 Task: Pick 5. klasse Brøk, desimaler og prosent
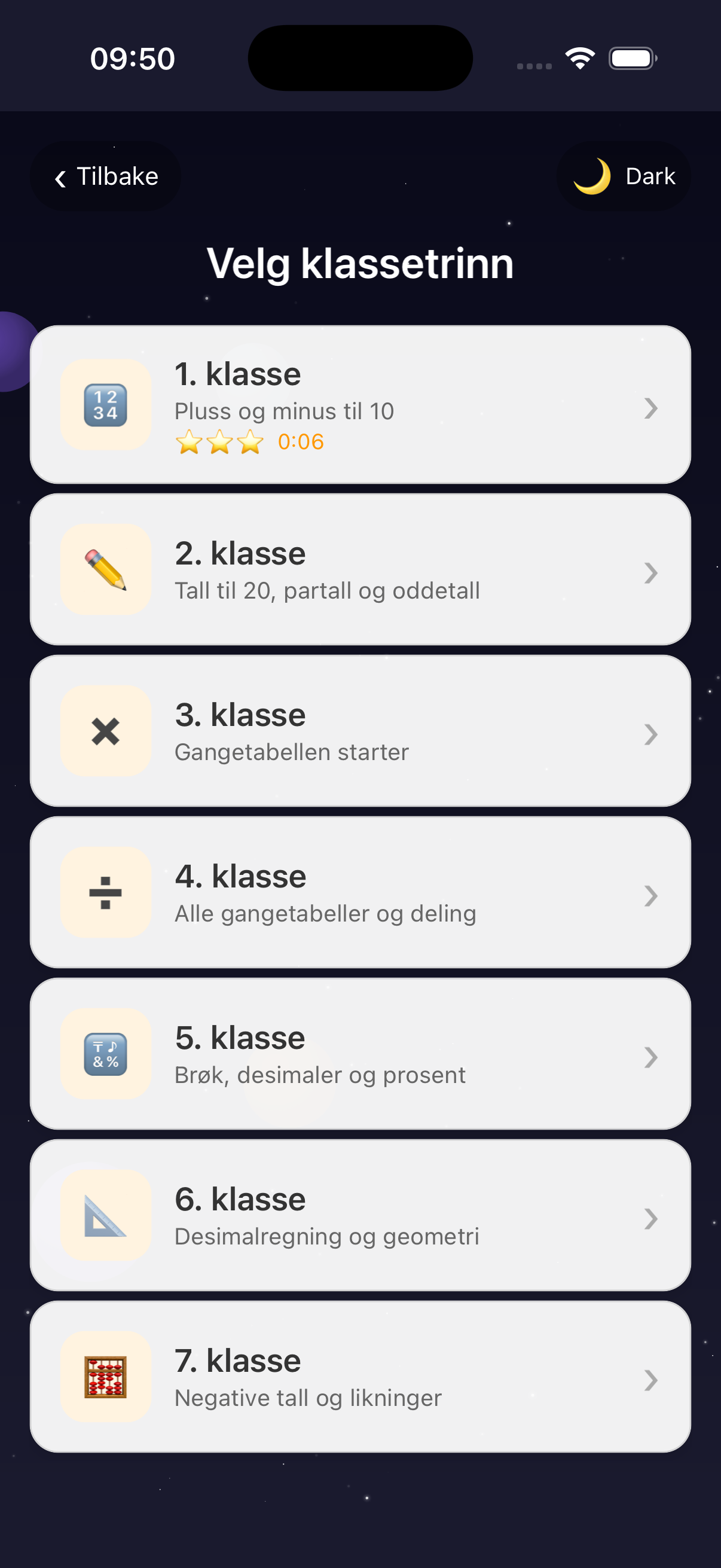tap(360, 1054)
